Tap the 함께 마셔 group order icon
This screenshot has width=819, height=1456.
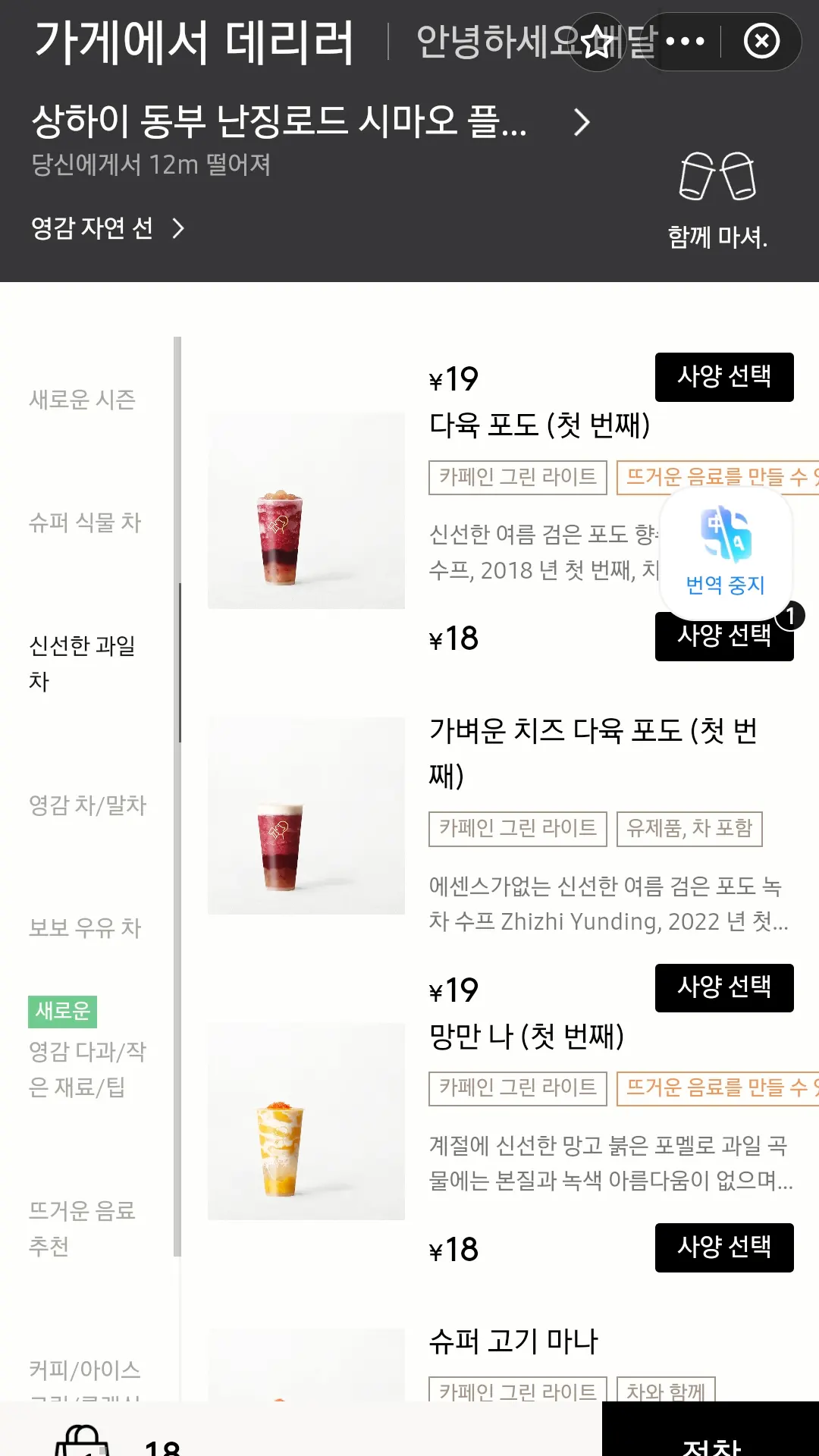click(x=717, y=201)
